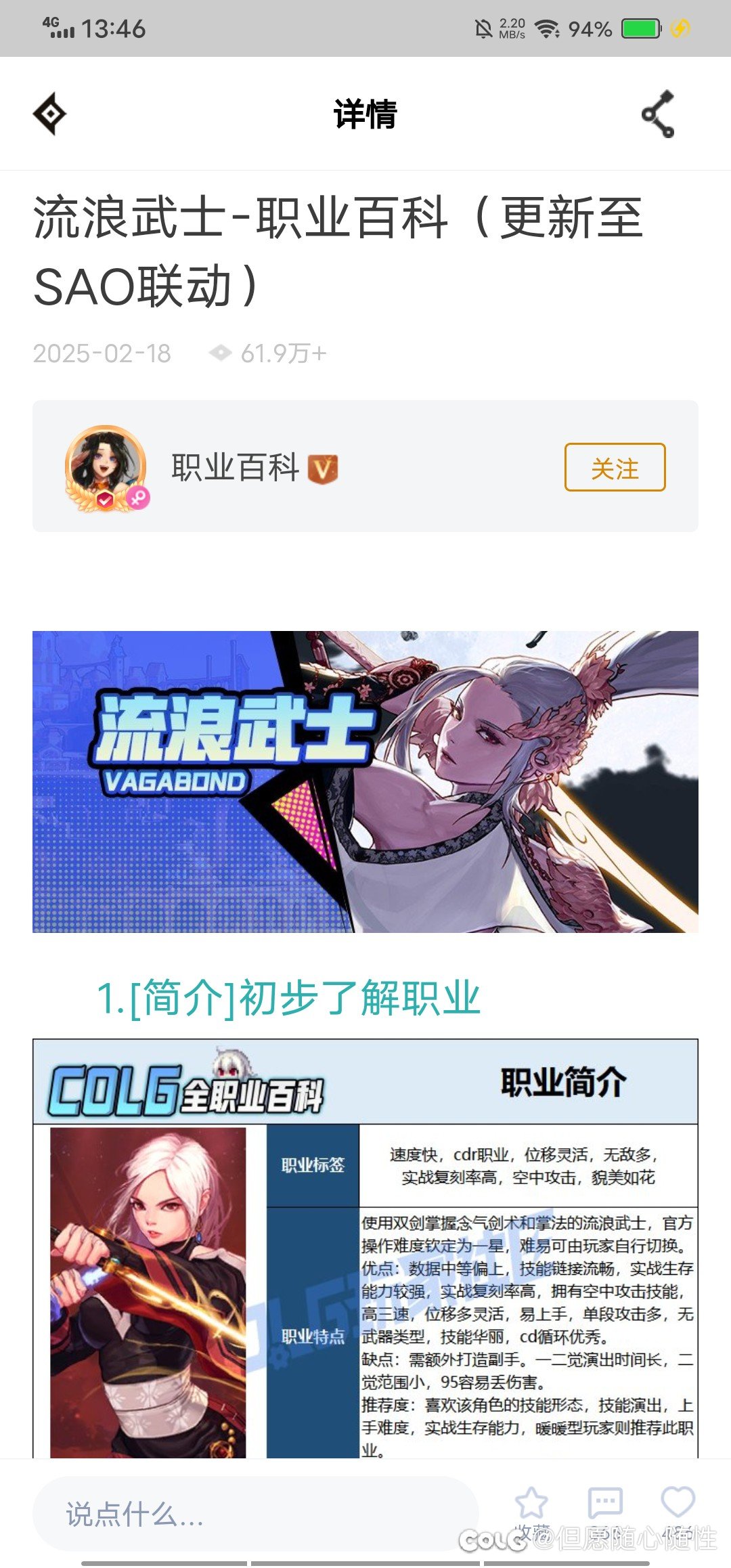Open the 职业百科 author profile avatar

coord(106,467)
